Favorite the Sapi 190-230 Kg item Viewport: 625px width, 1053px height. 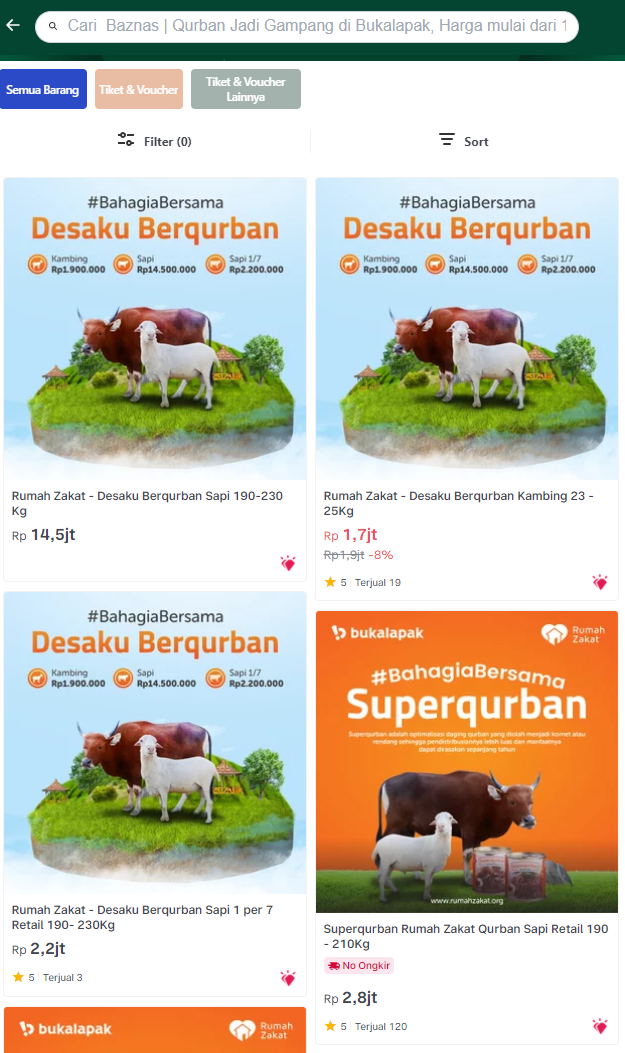coord(288,564)
